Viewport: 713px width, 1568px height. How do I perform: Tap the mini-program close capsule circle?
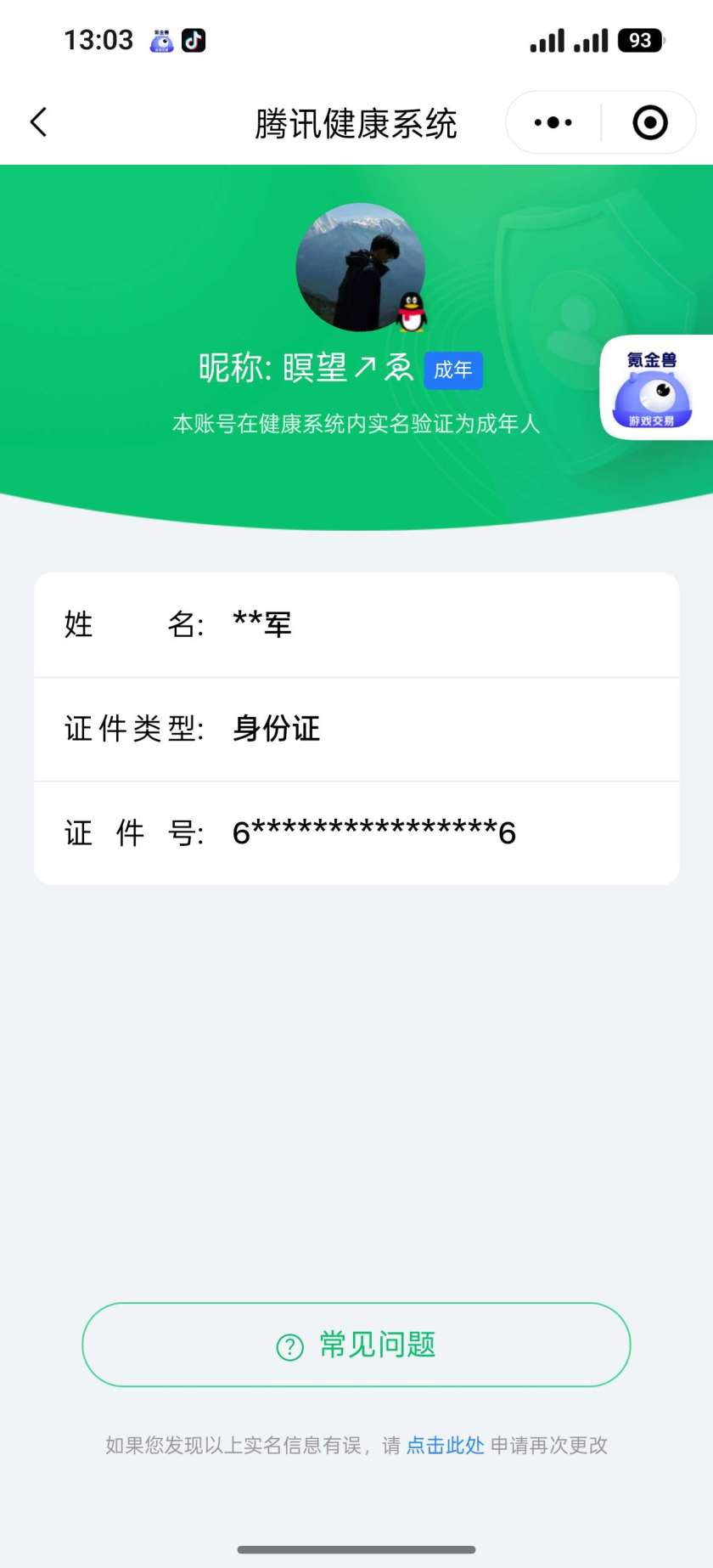(x=649, y=121)
